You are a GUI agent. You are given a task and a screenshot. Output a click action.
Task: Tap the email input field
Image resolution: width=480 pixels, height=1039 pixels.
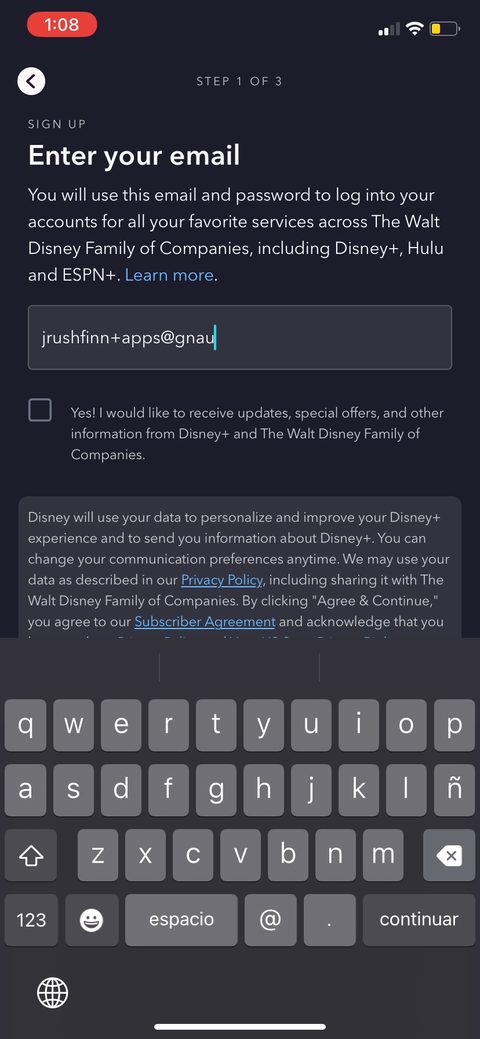(x=240, y=337)
